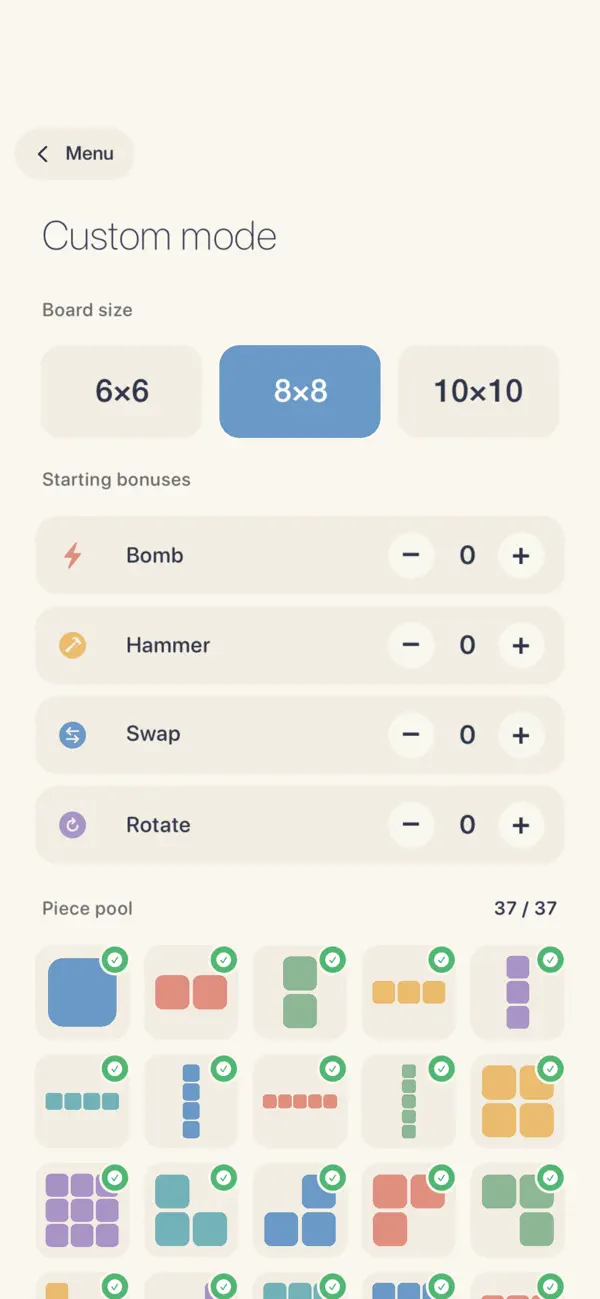This screenshot has height=1299, width=600.
Task: Go back to the Menu
Action: pyautogui.click(x=74, y=154)
